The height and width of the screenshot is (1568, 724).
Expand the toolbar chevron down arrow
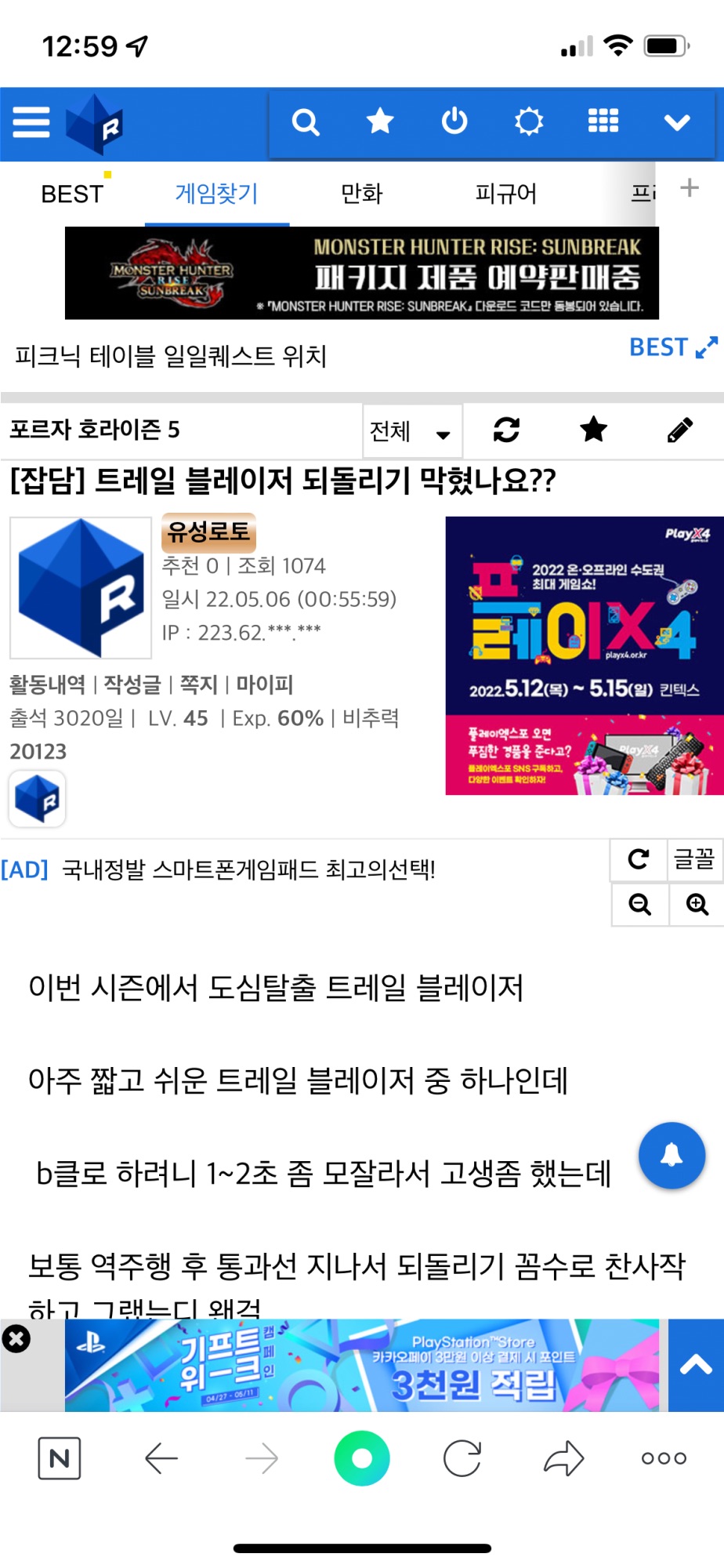coord(677,122)
